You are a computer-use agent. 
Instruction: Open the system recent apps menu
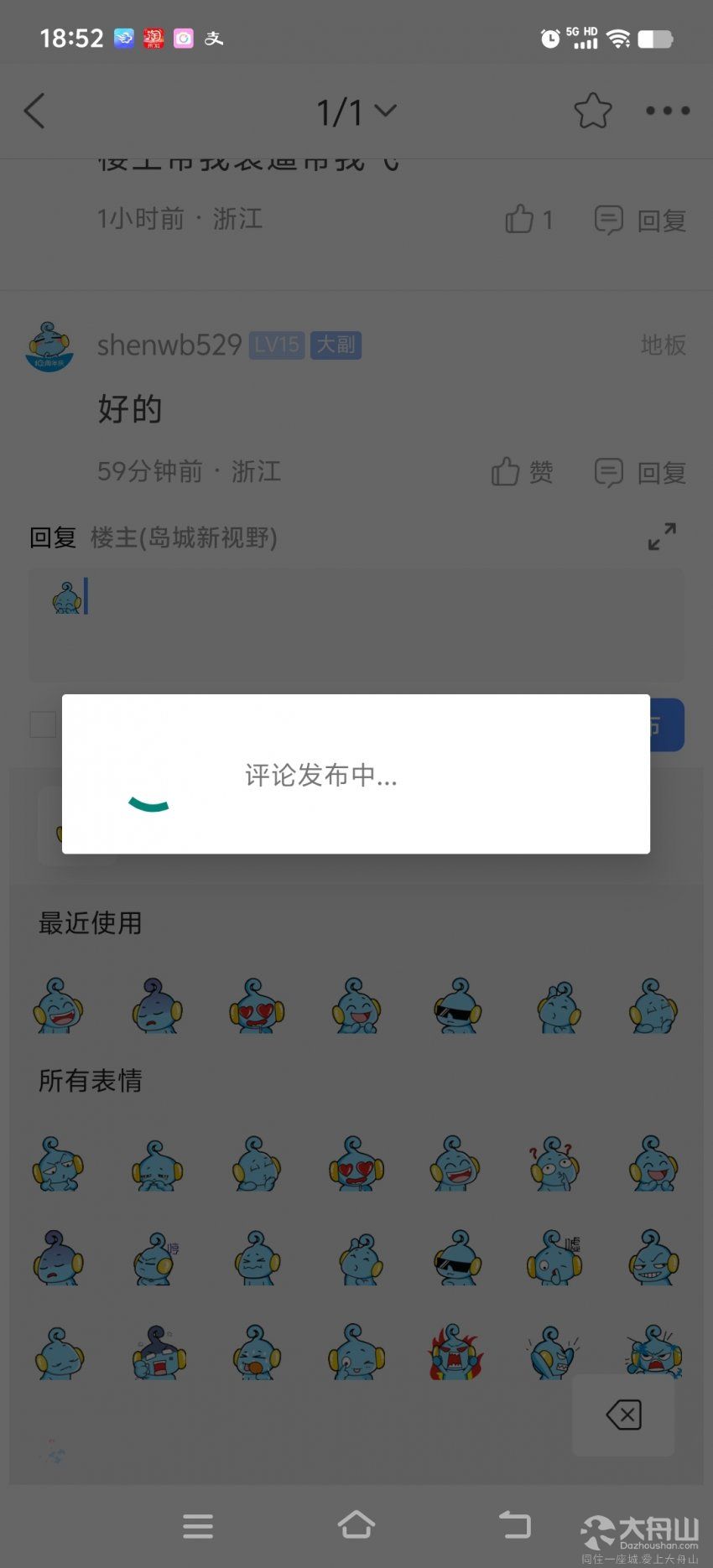pyautogui.click(x=198, y=1525)
